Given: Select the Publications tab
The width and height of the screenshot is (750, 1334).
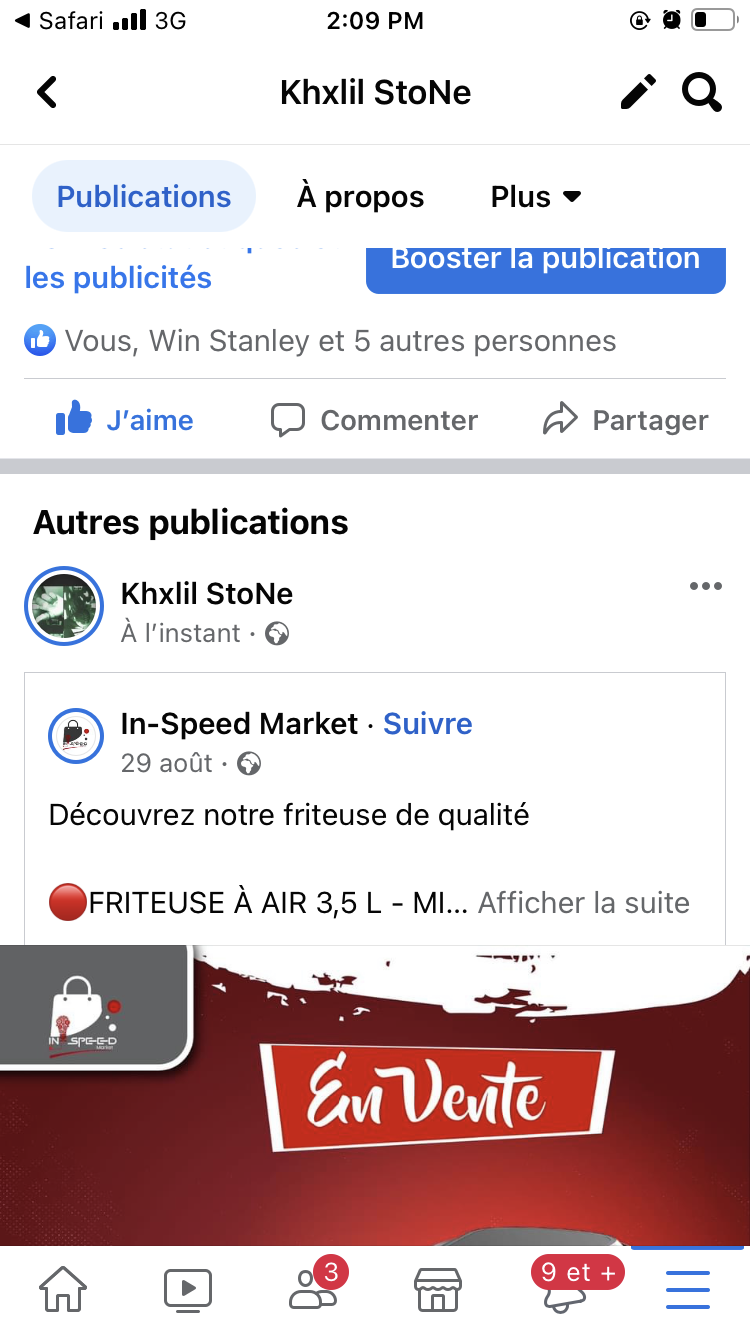Looking at the screenshot, I should 144,197.
